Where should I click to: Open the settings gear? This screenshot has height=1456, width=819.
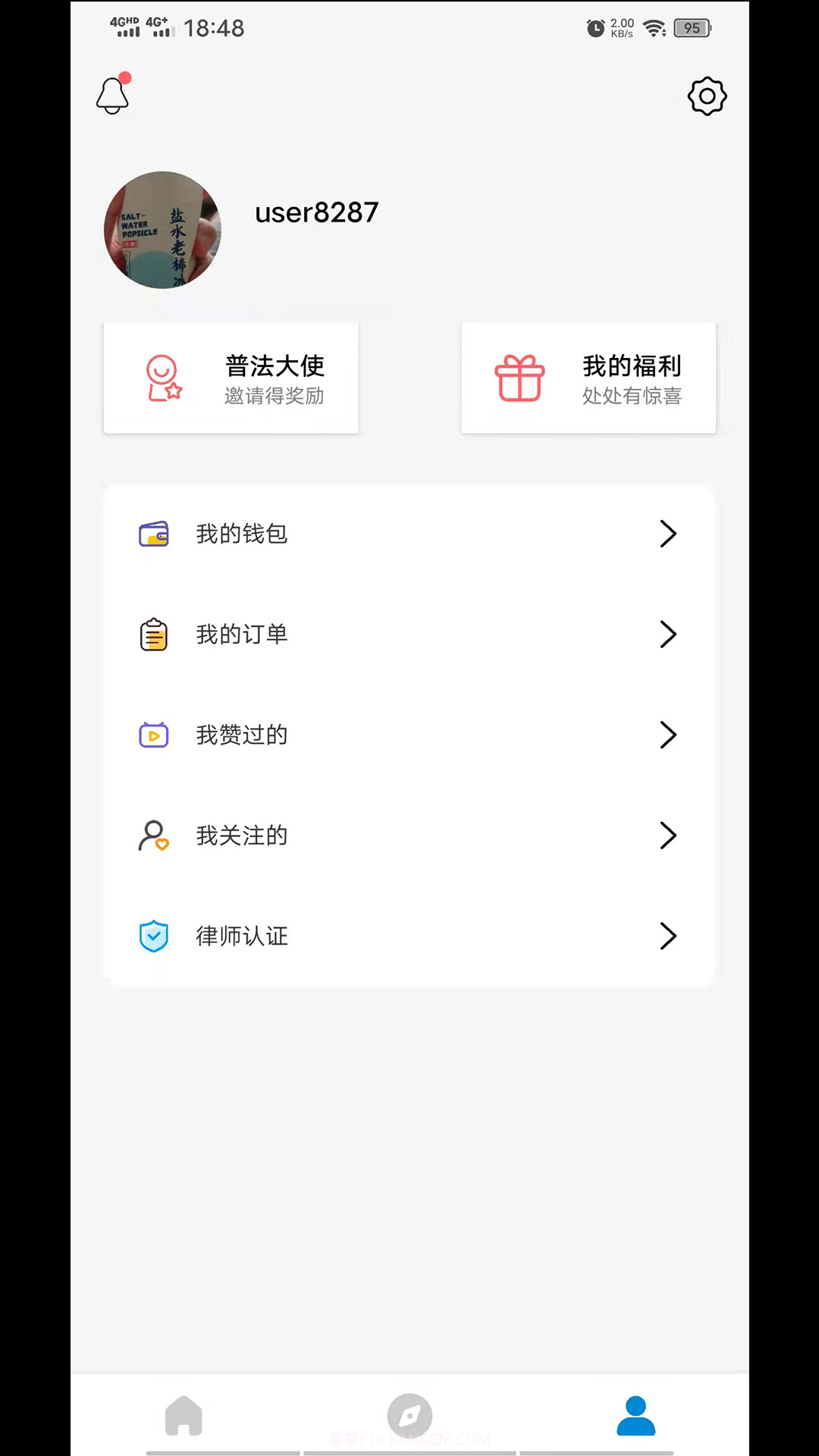(707, 96)
